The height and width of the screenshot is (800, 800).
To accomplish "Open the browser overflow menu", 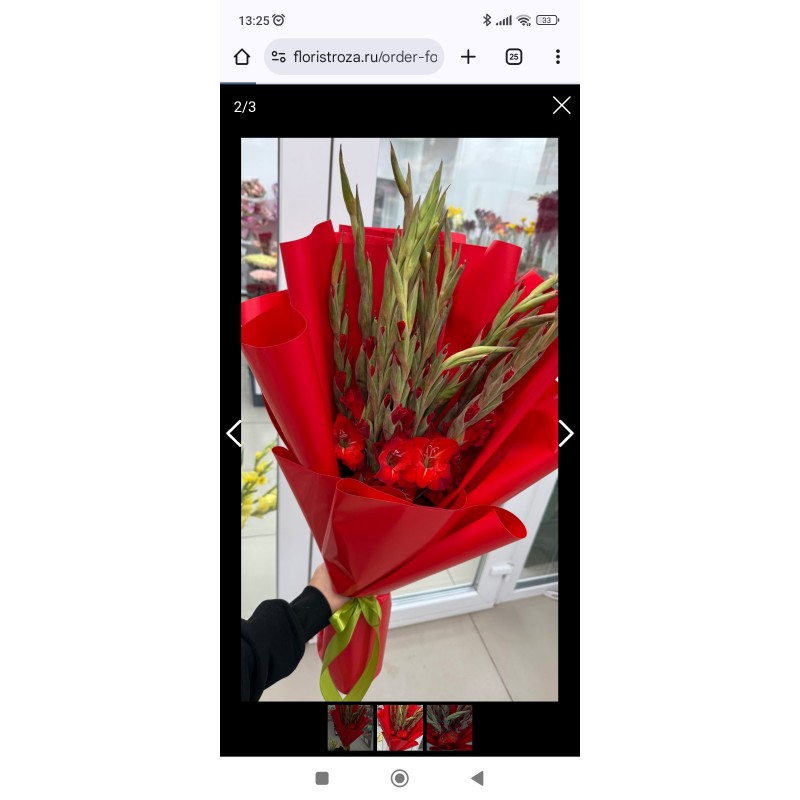I will point(558,57).
